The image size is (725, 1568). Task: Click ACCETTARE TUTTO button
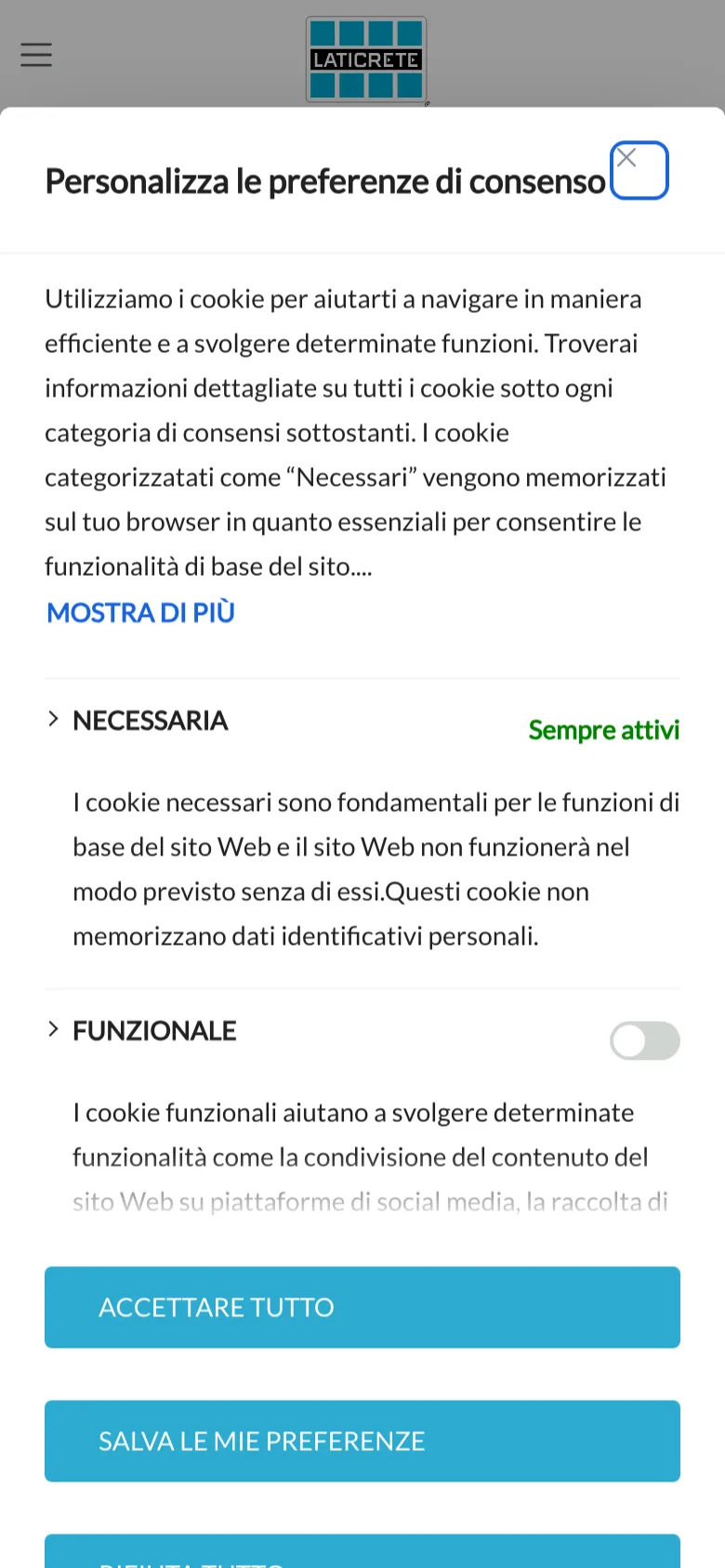(x=362, y=1307)
